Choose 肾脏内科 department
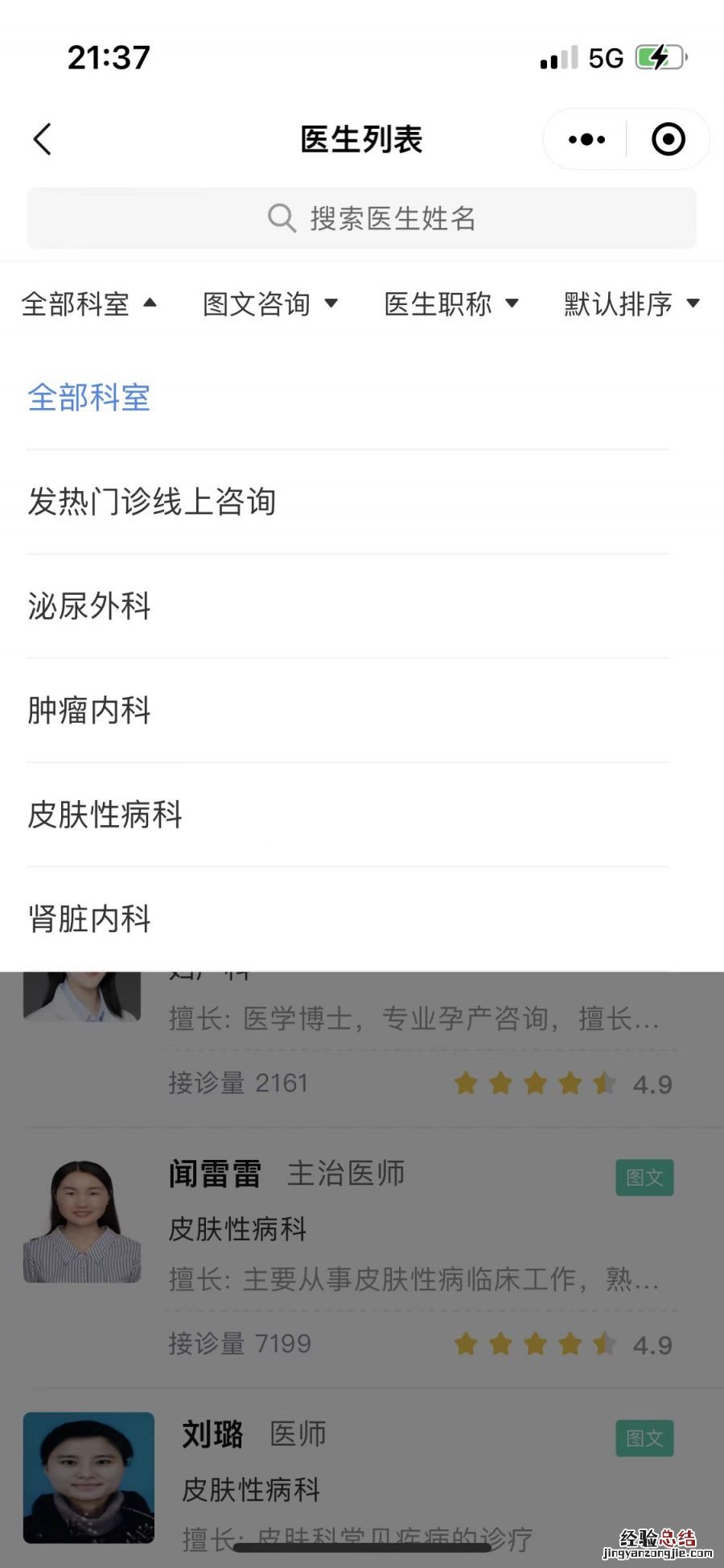This screenshot has width=724, height=1568. pyautogui.click(x=89, y=918)
